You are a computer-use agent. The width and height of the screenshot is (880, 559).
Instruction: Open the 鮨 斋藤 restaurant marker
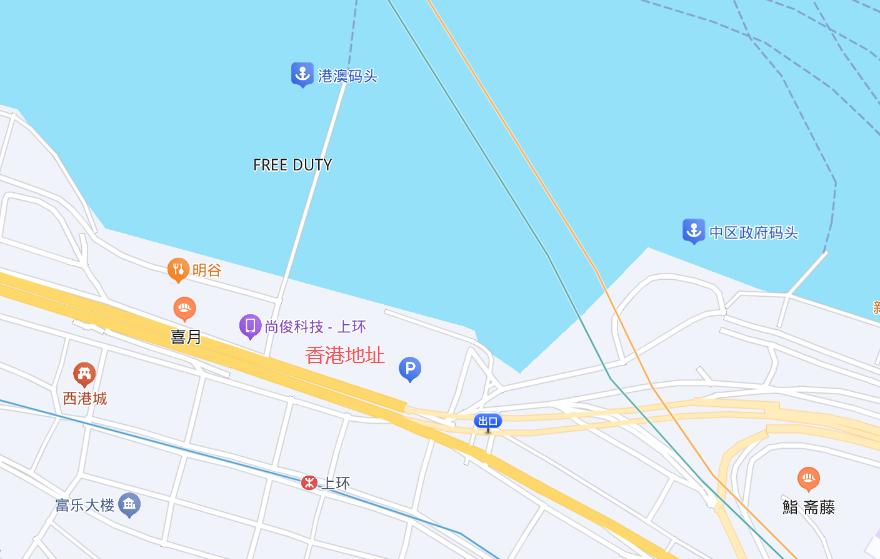click(808, 478)
